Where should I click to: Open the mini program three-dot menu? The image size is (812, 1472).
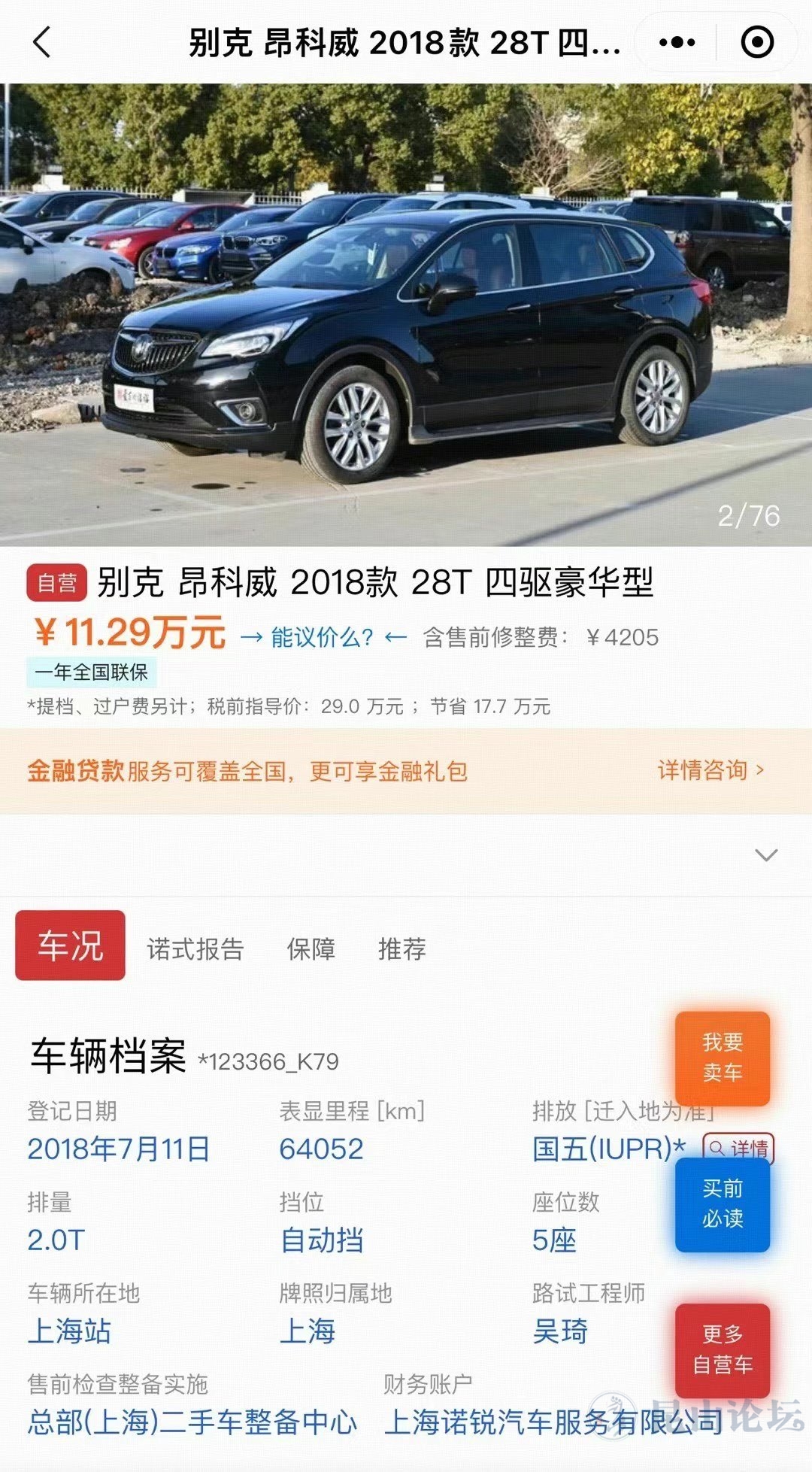coord(677,42)
